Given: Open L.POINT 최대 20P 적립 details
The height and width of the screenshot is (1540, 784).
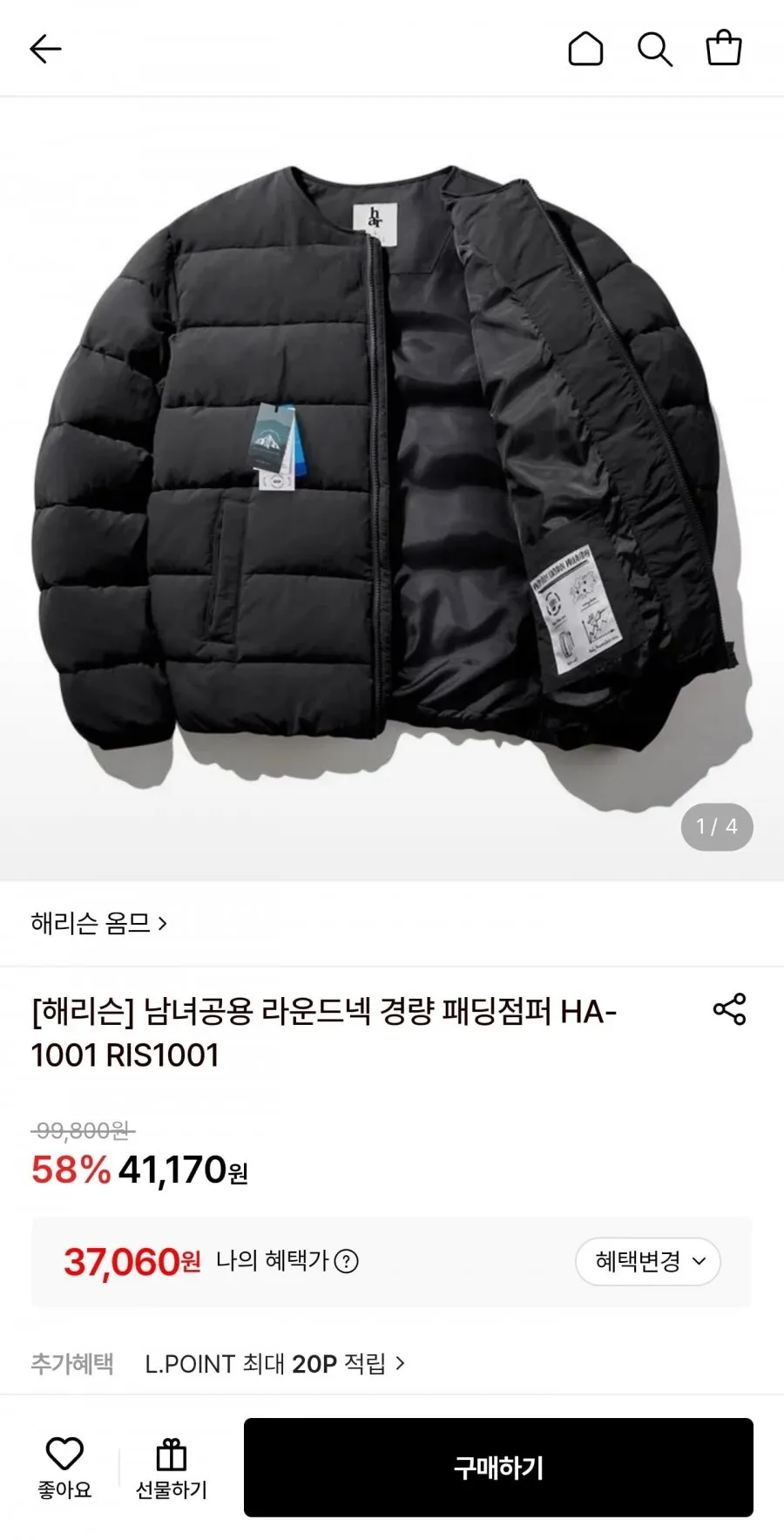Looking at the screenshot, I should coord(275,1363).
